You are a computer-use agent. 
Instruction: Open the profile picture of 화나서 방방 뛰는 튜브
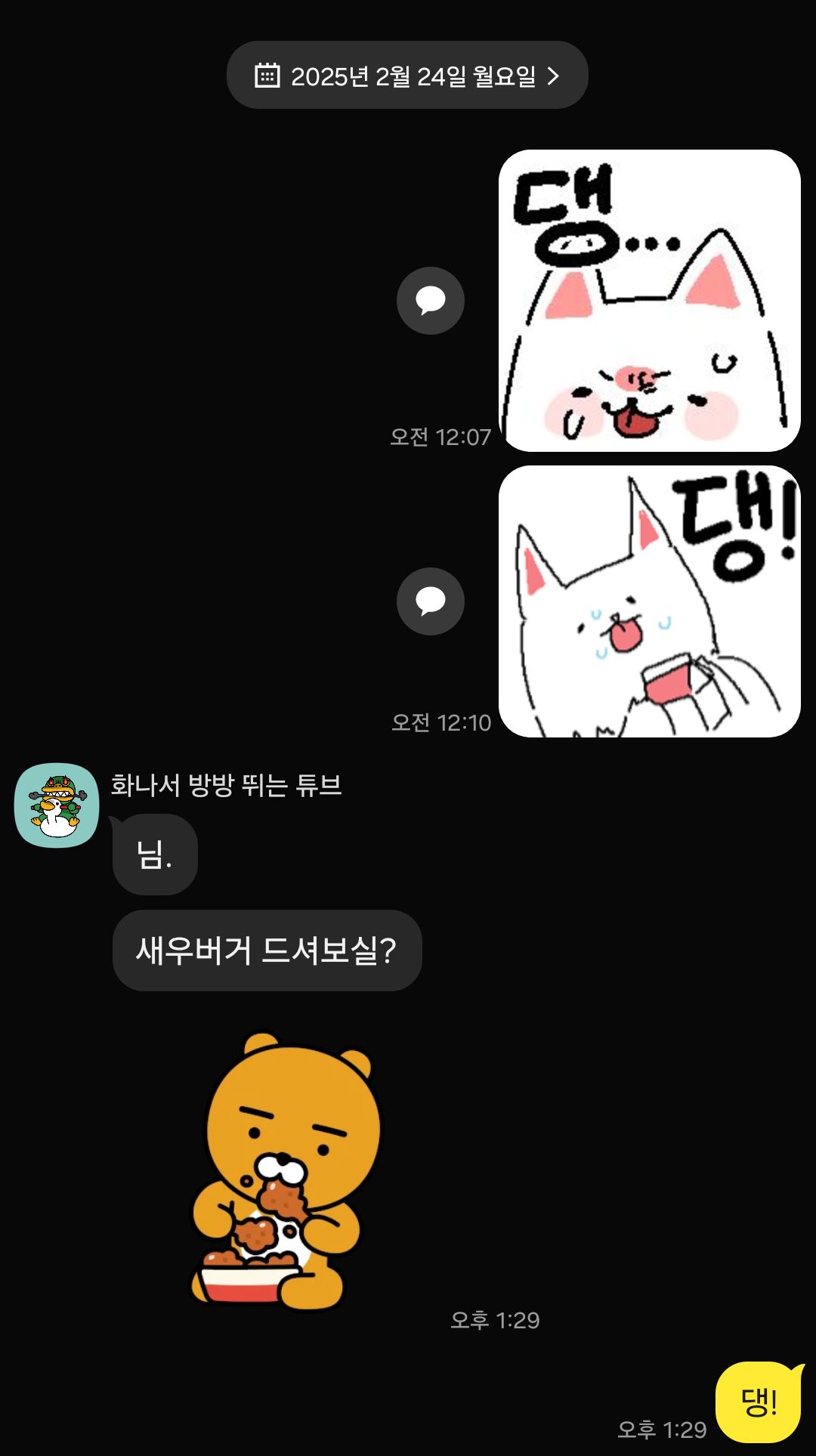[57, 805]
